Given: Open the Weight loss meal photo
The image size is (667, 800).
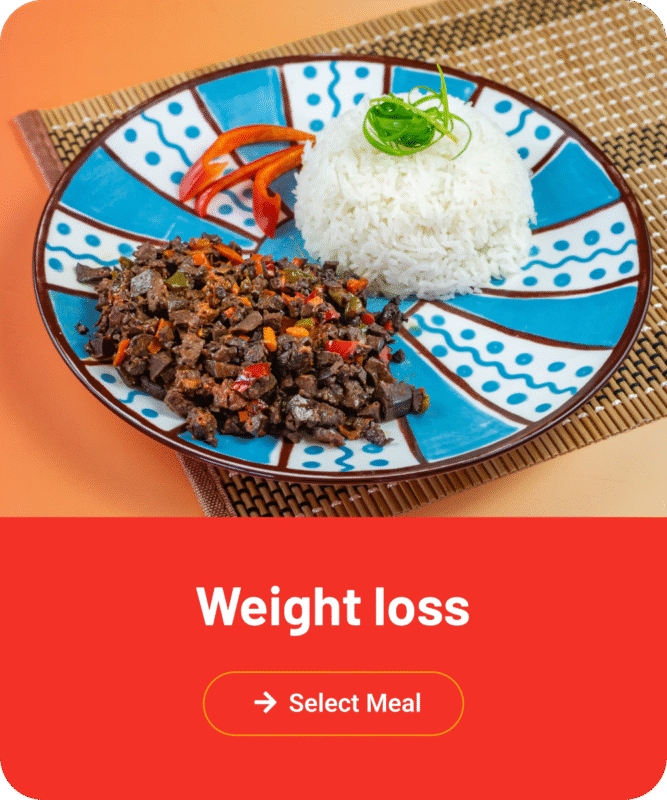Looking at the screenshot, I should click(x=333, y=258).
